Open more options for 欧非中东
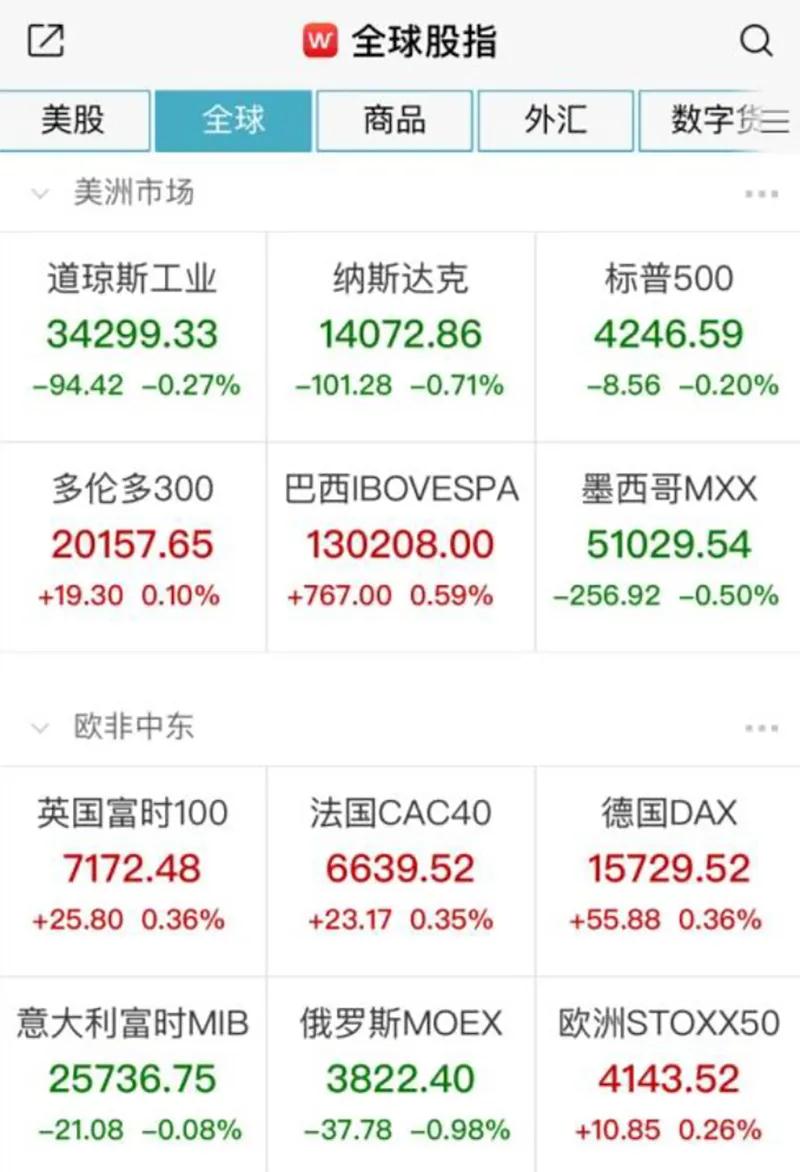The image size is (800, 1172). pyautogui.click(x=761, y=728)
